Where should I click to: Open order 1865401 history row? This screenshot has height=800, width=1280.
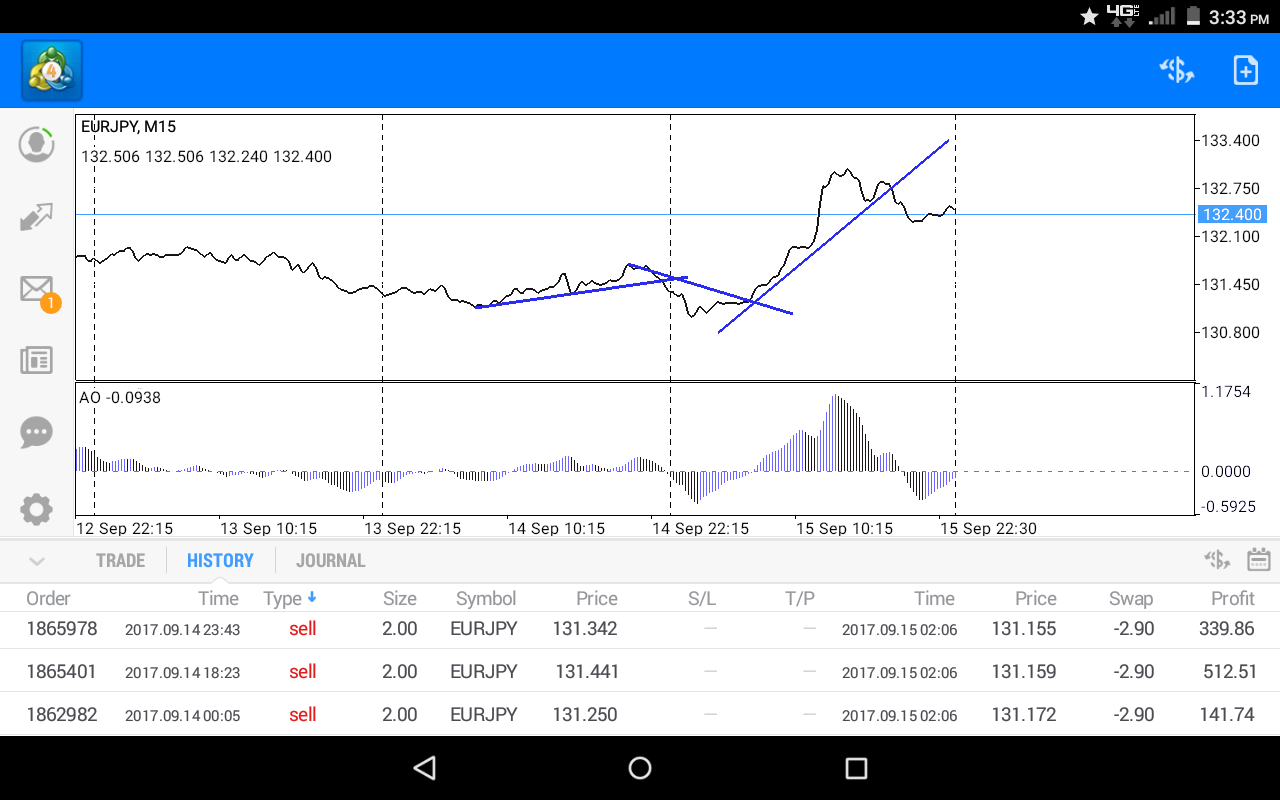[640, 671]
